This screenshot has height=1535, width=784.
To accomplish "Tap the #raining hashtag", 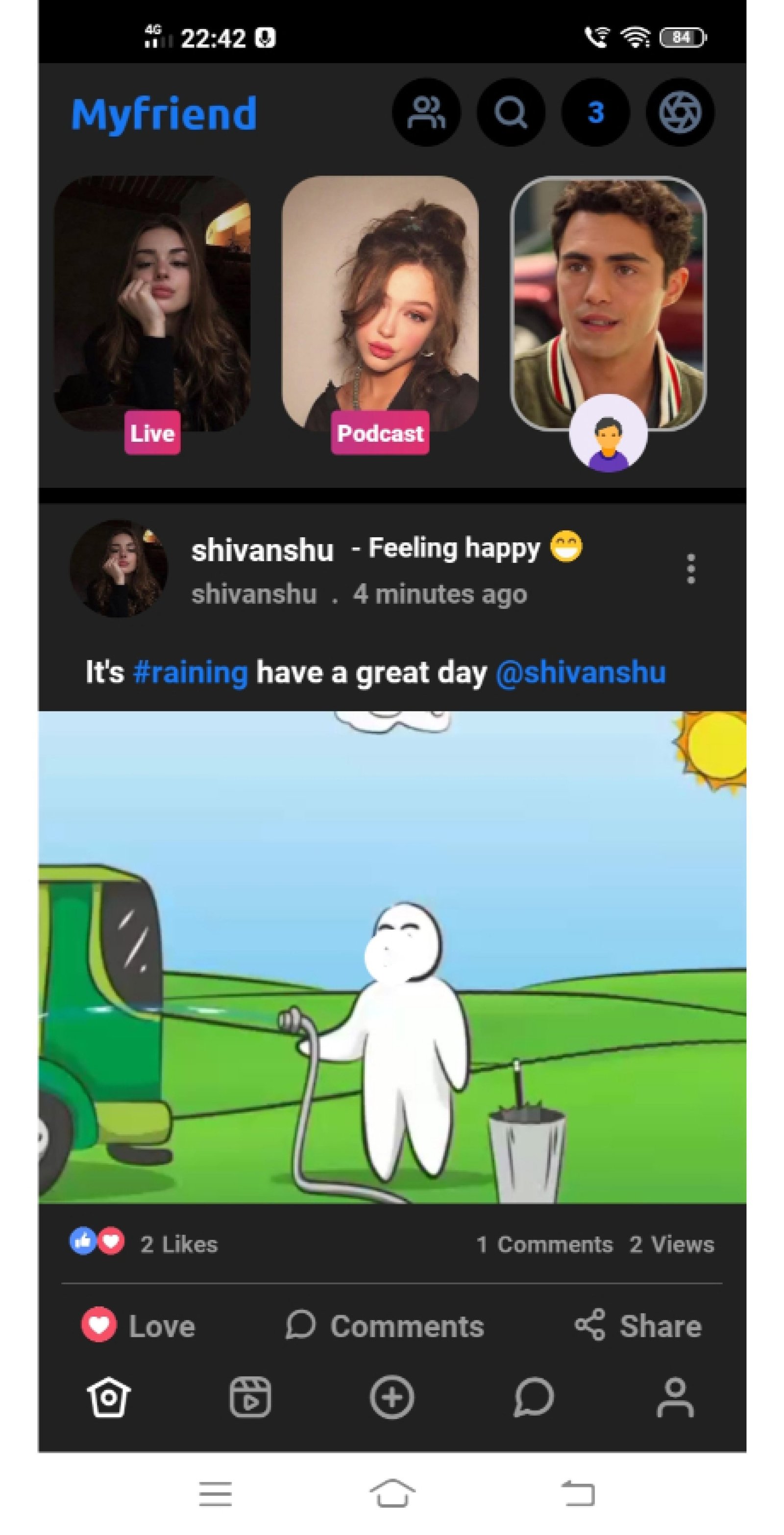I will (191, 672).
